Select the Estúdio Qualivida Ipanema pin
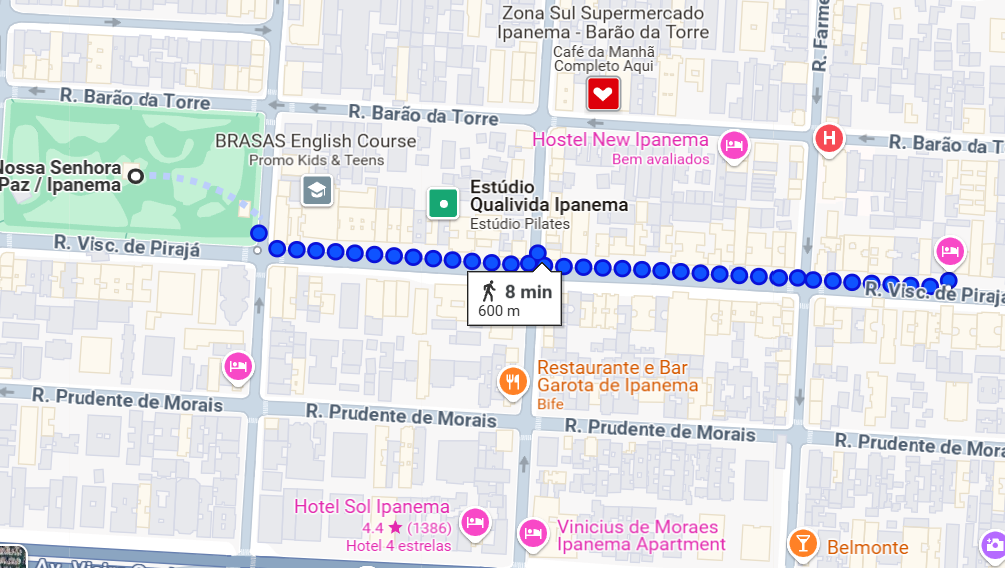 [443, 204]
